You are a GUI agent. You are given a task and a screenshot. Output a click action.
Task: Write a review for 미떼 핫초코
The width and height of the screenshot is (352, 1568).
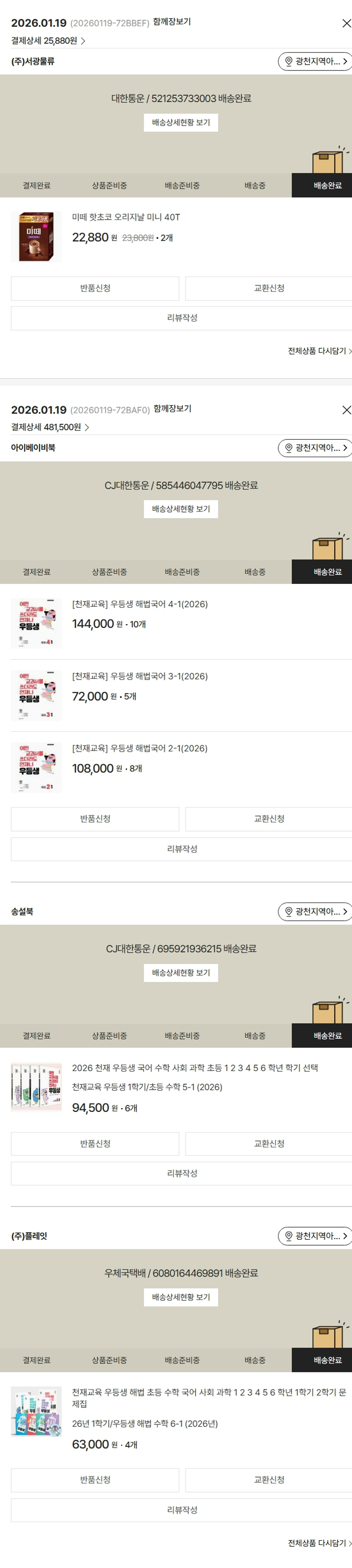tap(182, 318)
